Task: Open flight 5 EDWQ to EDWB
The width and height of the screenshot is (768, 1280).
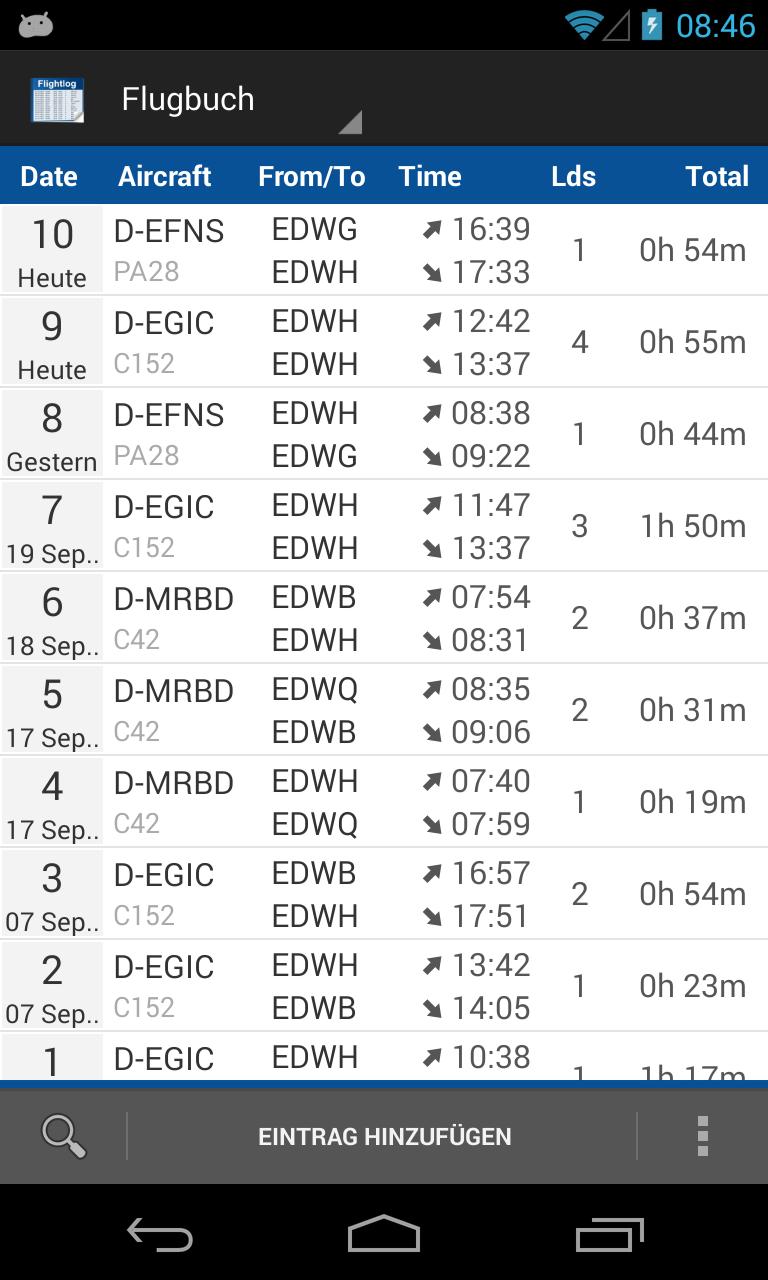Action: (x=384, y=710)
